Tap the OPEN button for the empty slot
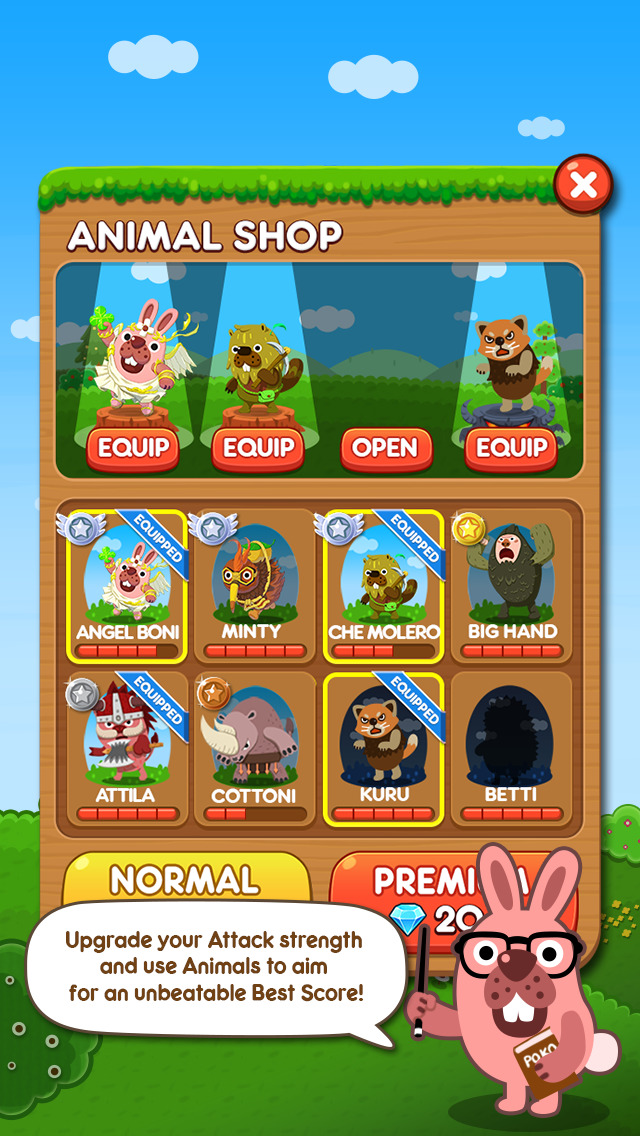The height and width of the screenshot is (1136, 640). (x=386, y=449)
